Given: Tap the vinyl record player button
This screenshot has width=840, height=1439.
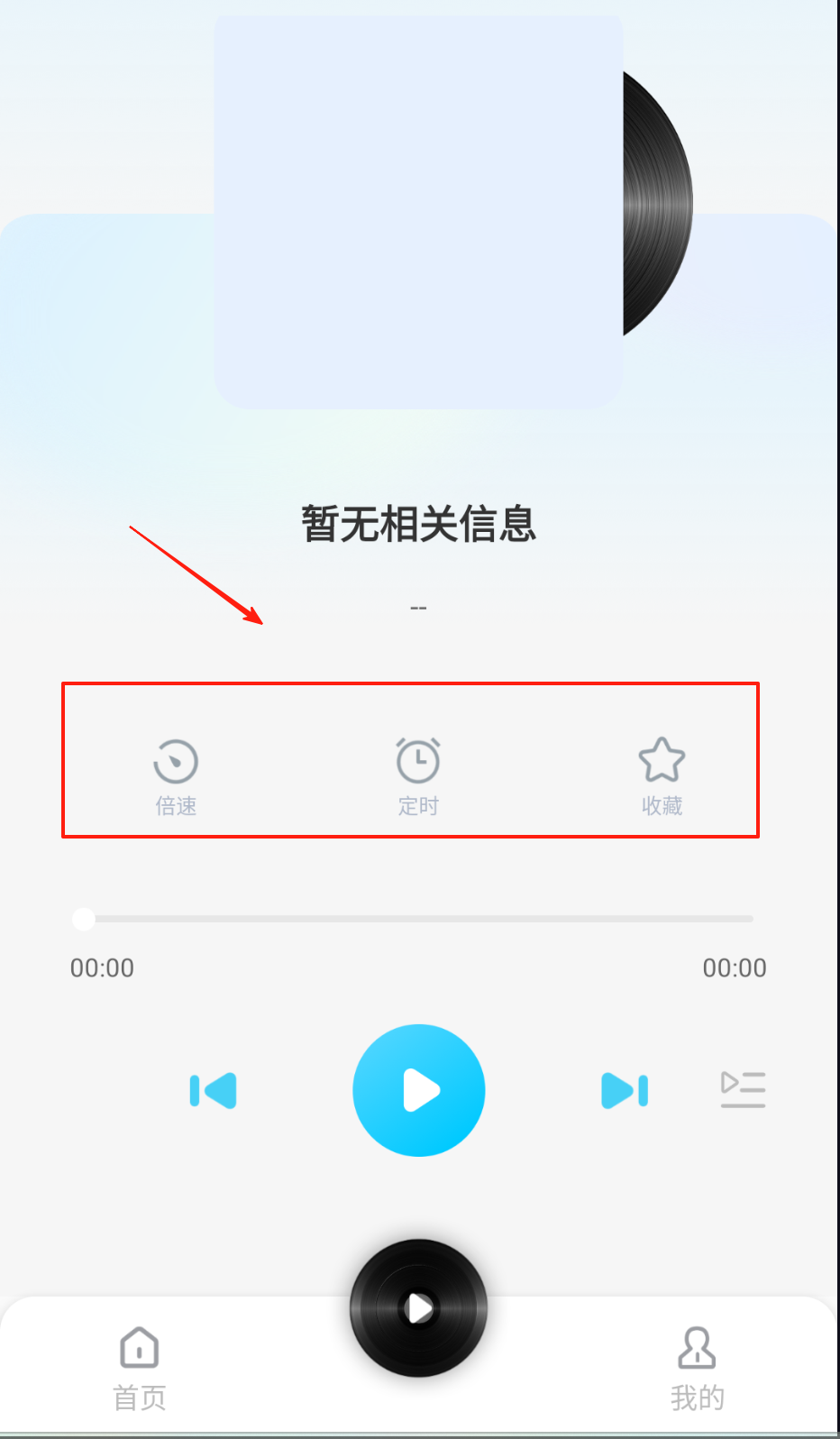Looking at the screenshot, I should pos(418,1307).
